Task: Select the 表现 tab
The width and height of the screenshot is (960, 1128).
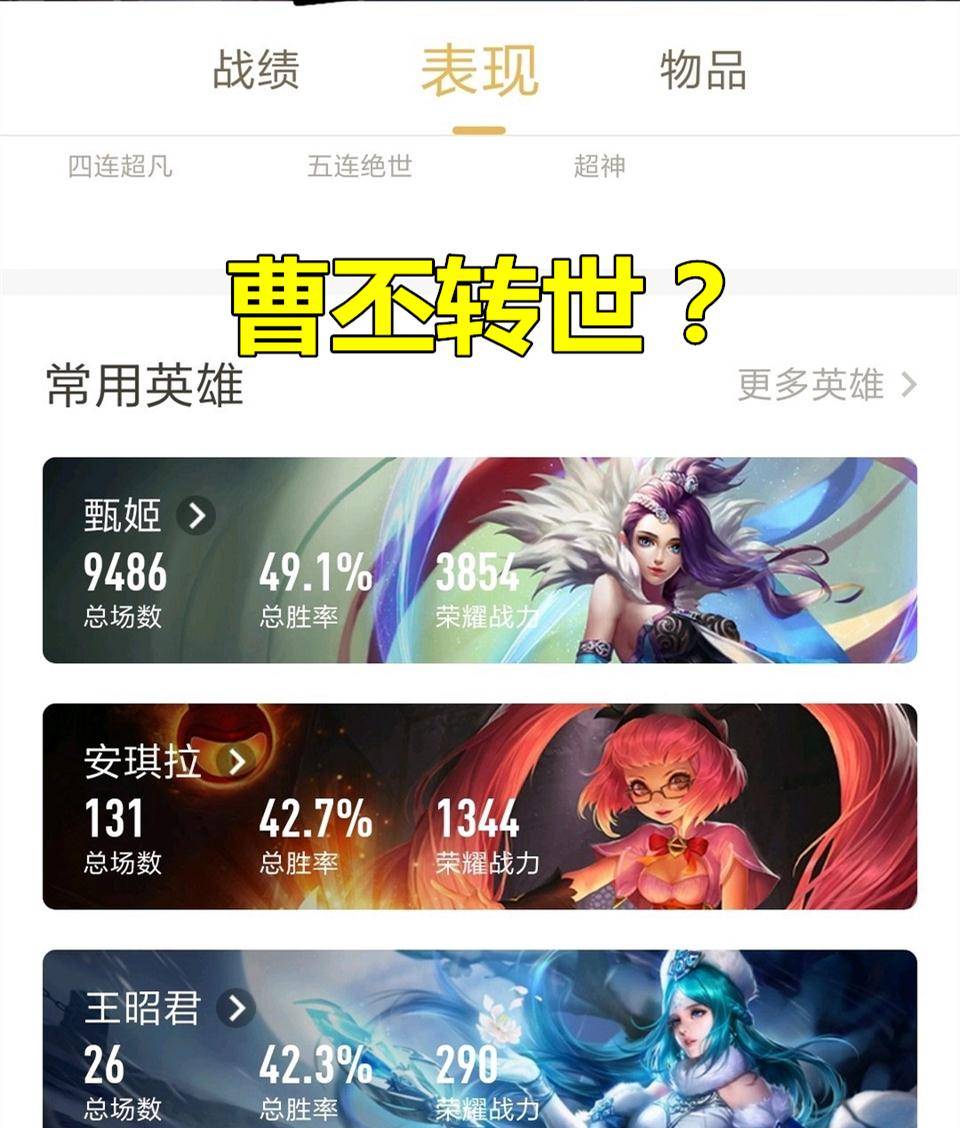Action: click(479, 71)
